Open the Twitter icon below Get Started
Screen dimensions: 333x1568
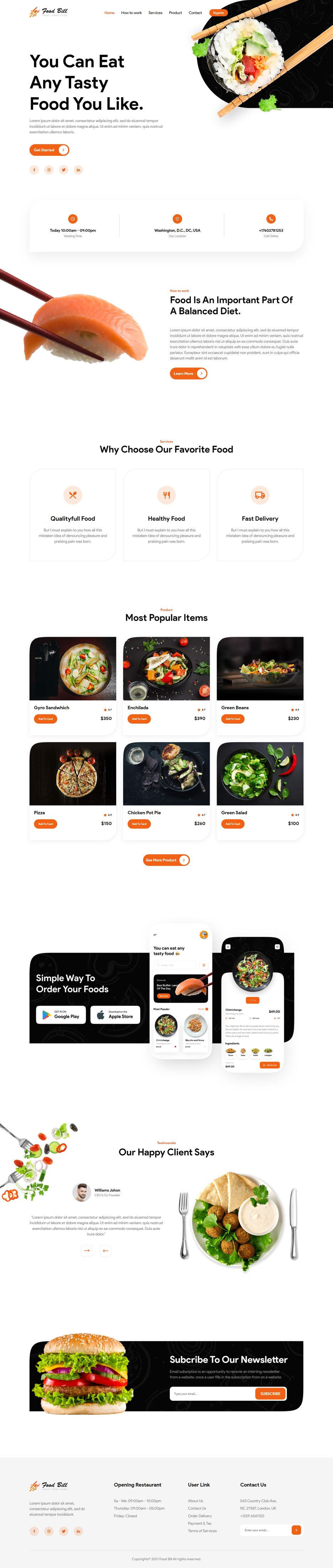(63, 170)
